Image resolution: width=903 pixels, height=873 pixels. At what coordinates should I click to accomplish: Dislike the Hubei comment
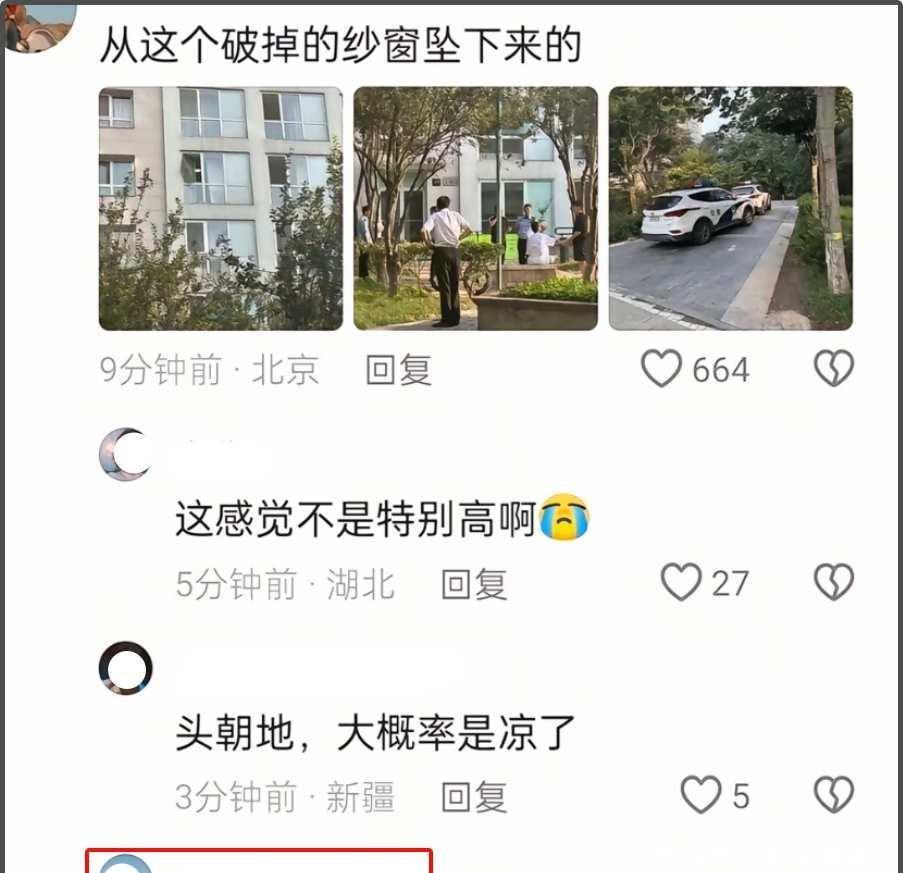coord(833,582)
